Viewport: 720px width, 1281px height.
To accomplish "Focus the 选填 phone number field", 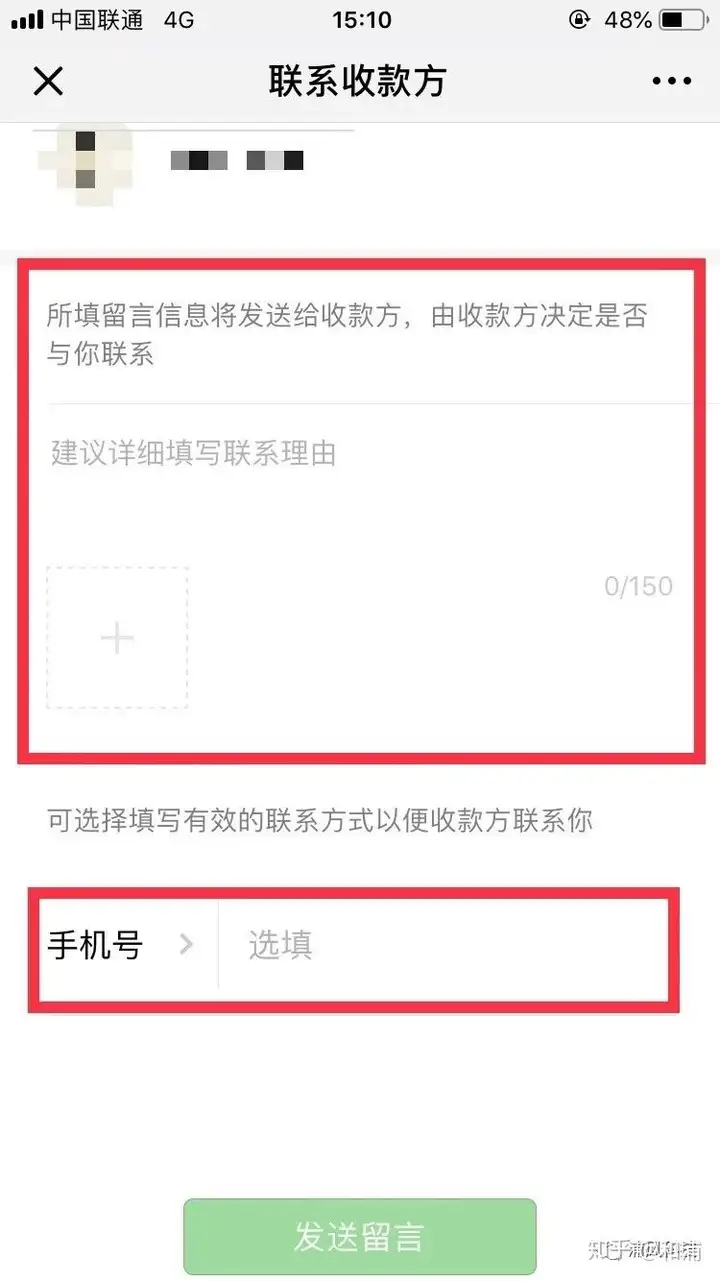I will tap(440, 945).
